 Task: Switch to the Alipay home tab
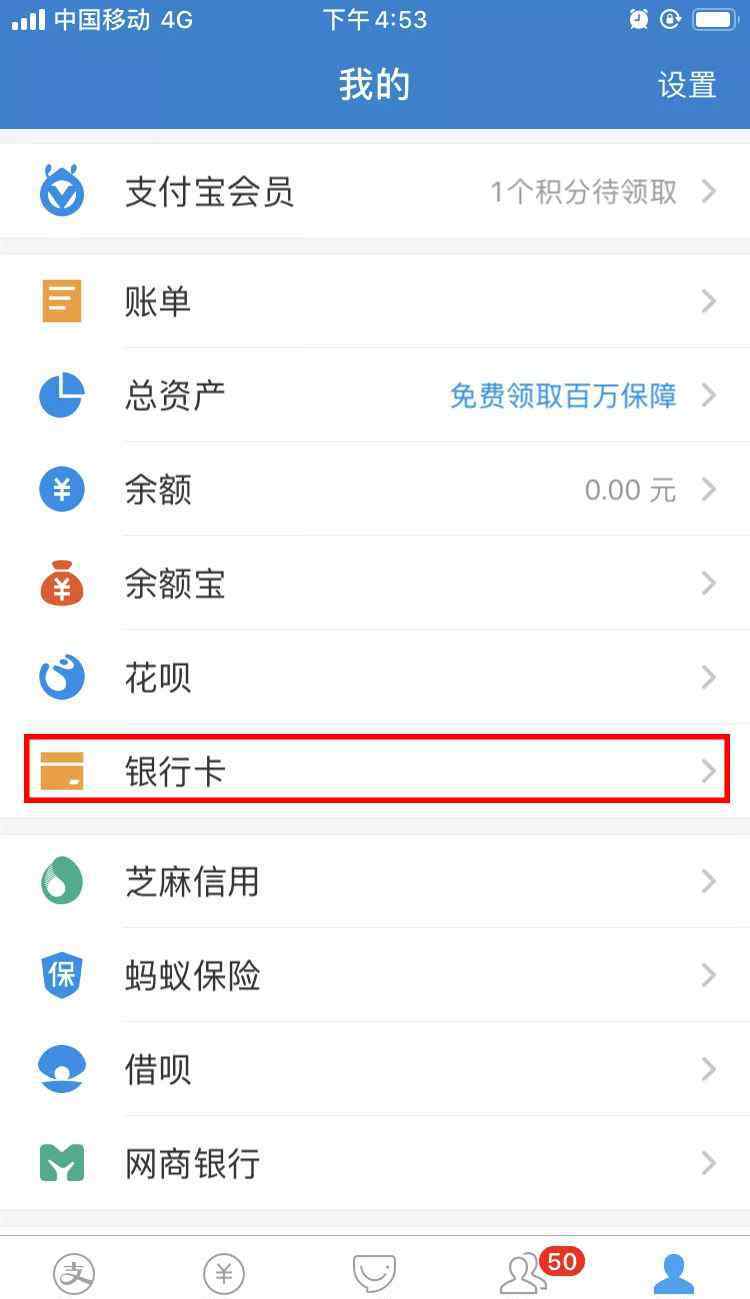75,1273
